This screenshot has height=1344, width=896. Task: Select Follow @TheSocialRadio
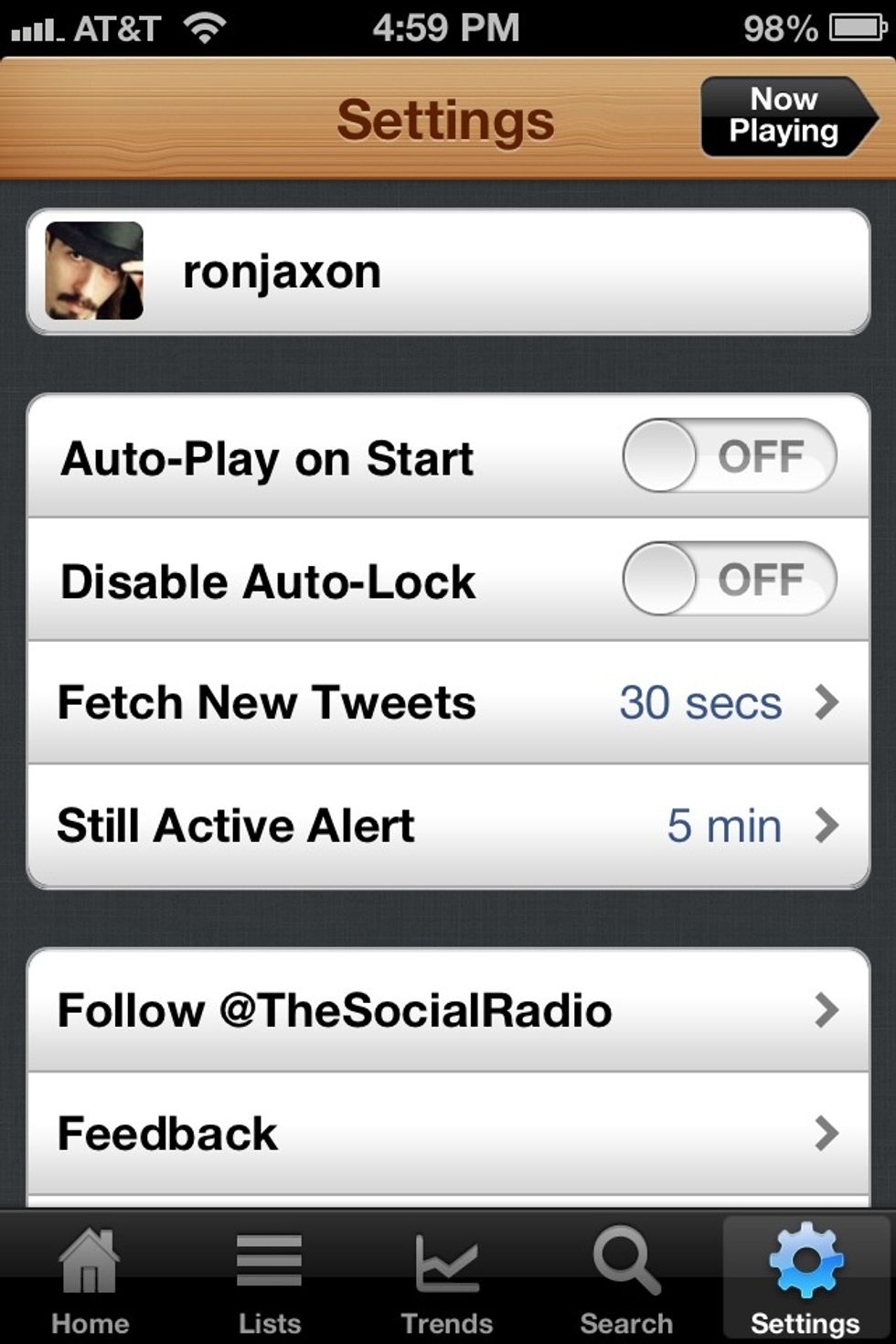click(x=448, y=1010)
